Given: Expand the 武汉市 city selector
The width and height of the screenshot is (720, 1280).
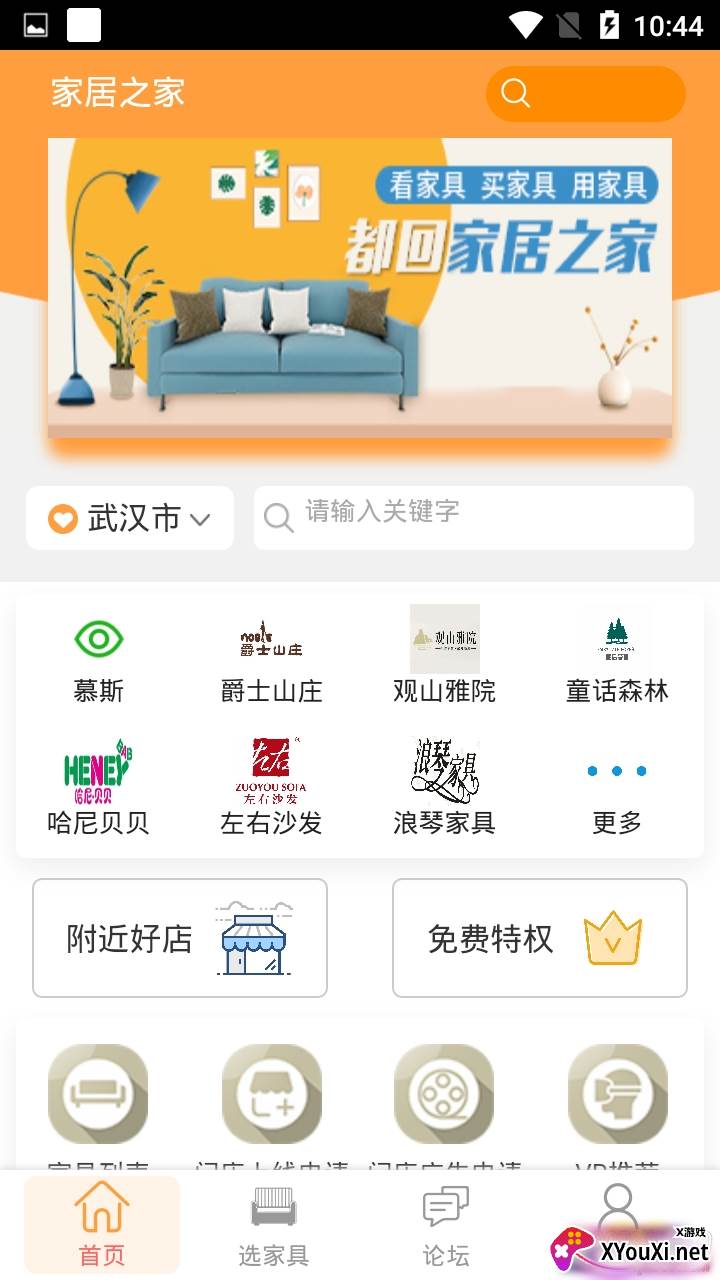Looking at the screenshot, I should [130, 518].
